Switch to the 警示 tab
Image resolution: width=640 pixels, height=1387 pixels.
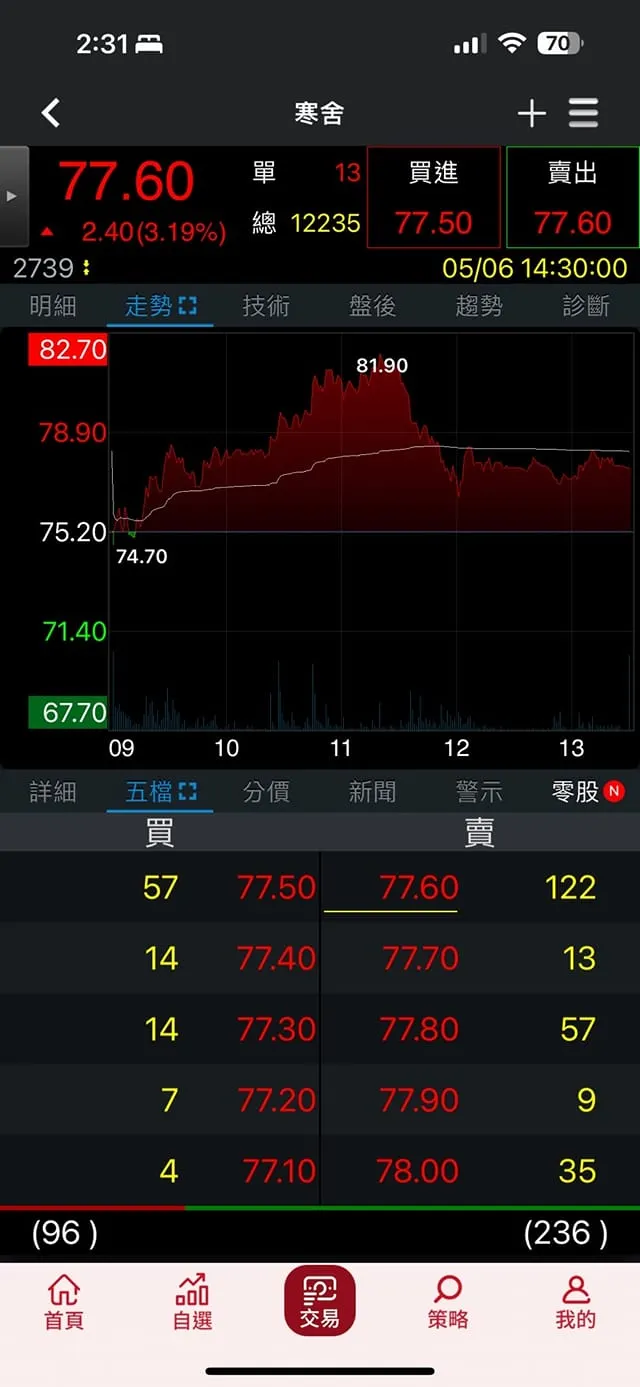[479, 792]
